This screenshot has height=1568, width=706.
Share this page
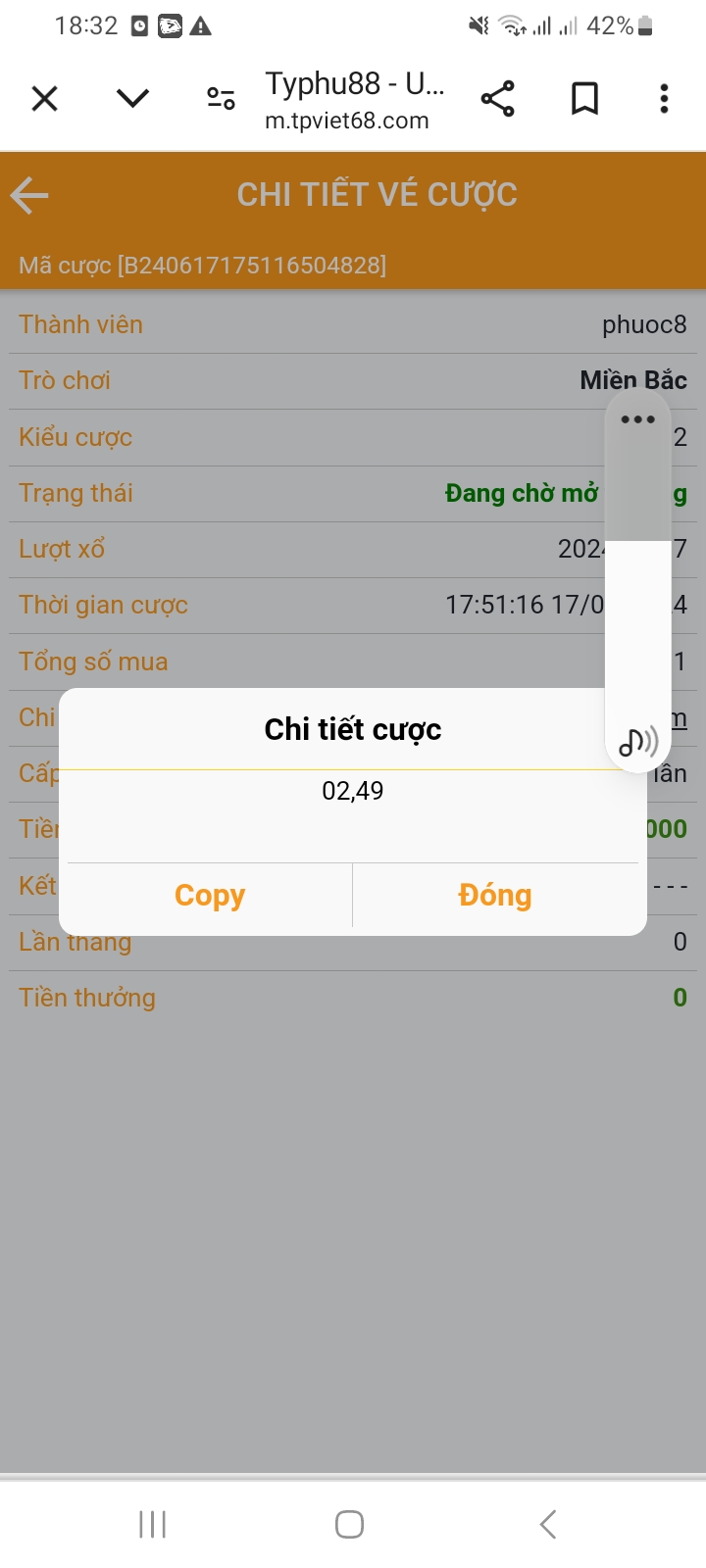(x=497, y=99)
